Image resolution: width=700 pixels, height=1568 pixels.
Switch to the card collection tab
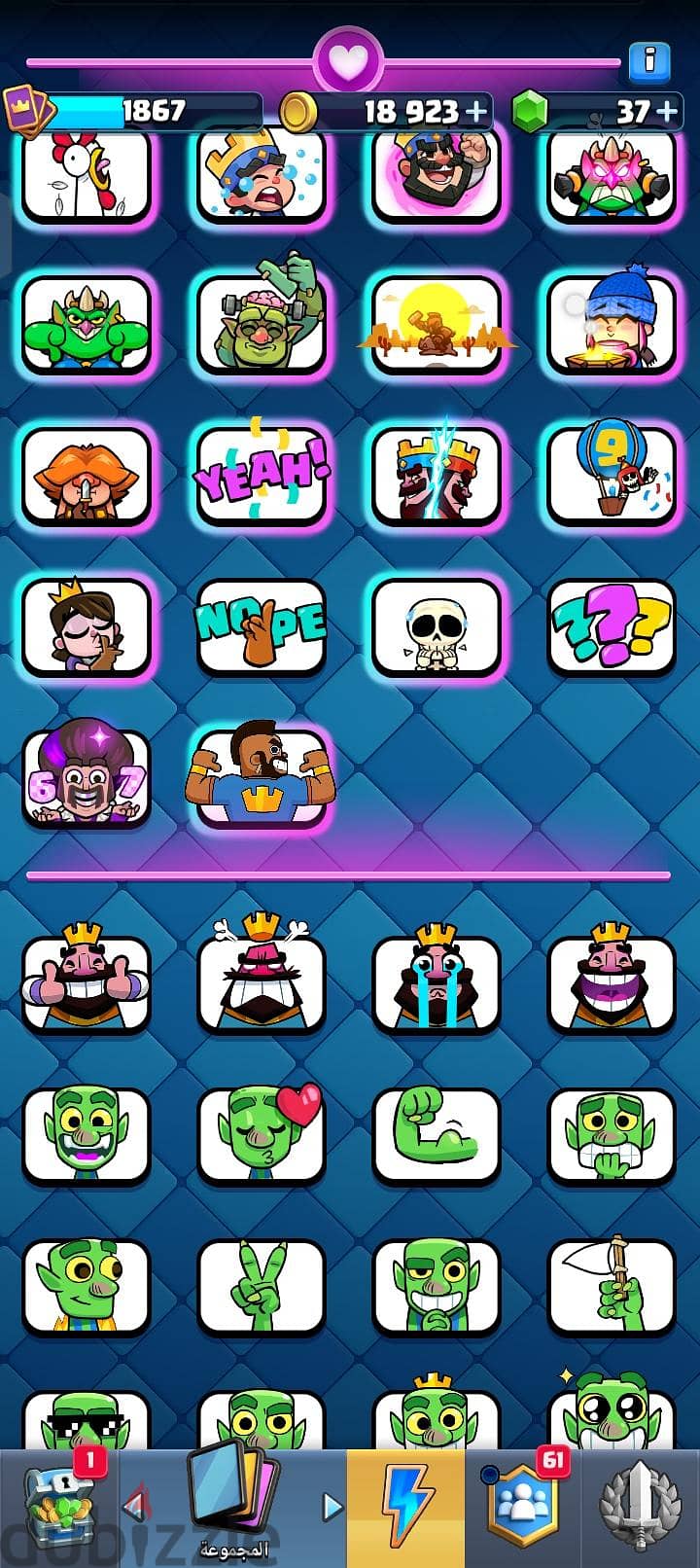click(x=230, y=1506)
